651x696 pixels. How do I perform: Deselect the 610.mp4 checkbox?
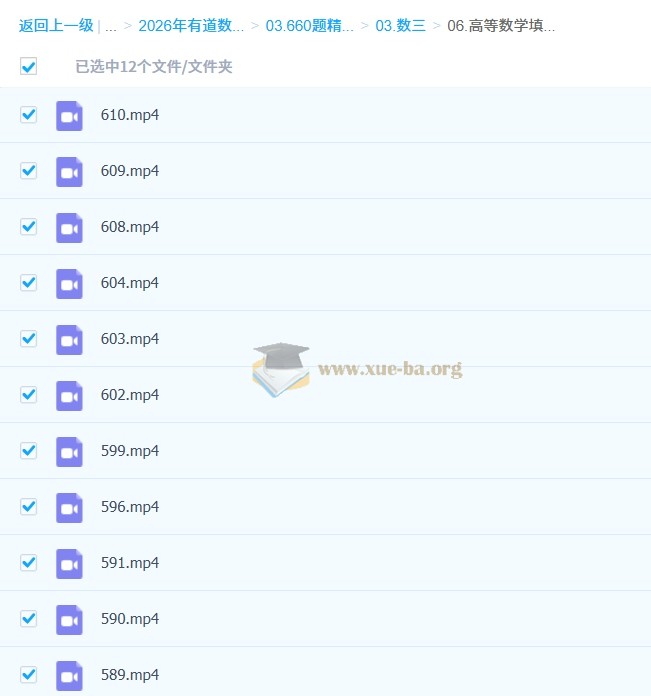point(28,114)
